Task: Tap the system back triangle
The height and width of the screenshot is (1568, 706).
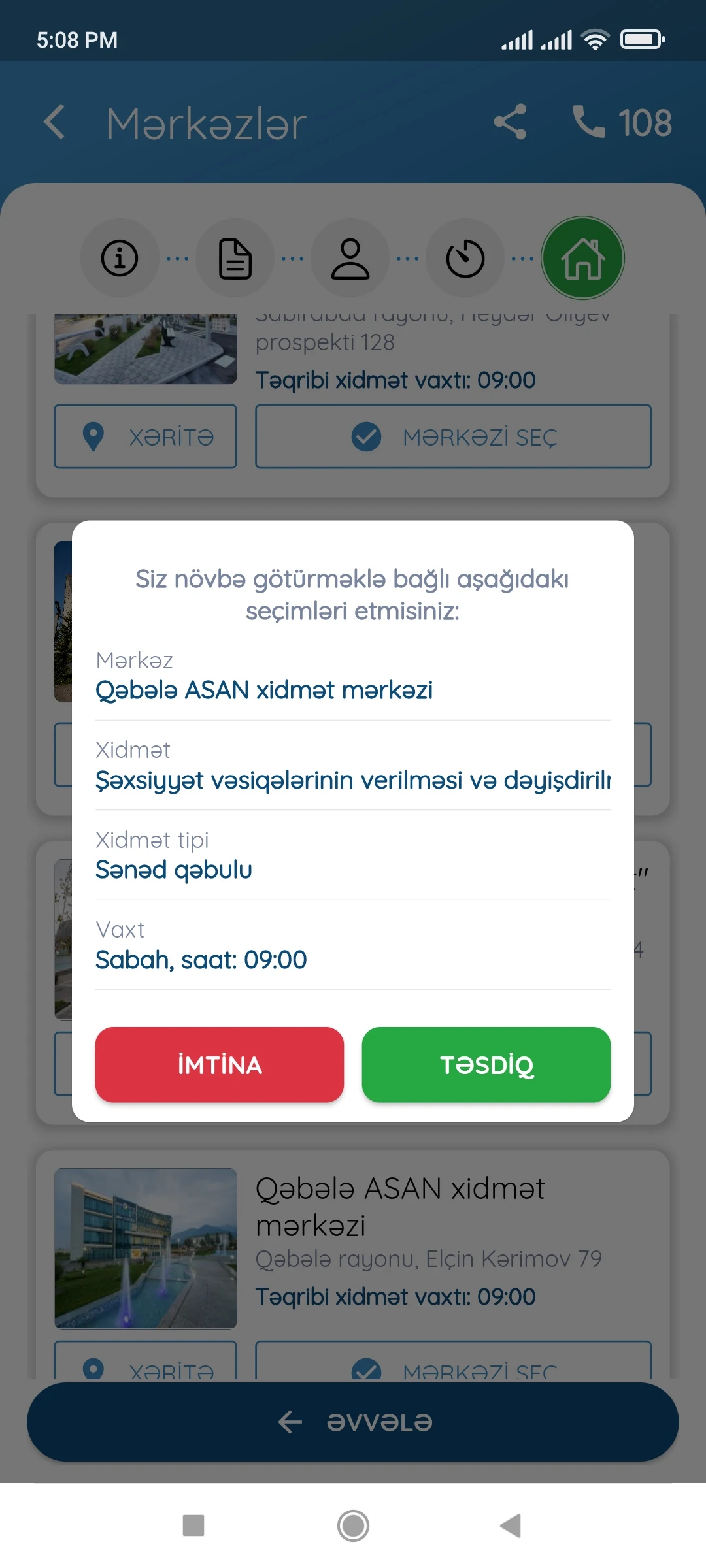Action: pyautogui.click(x=511, y=1526)
